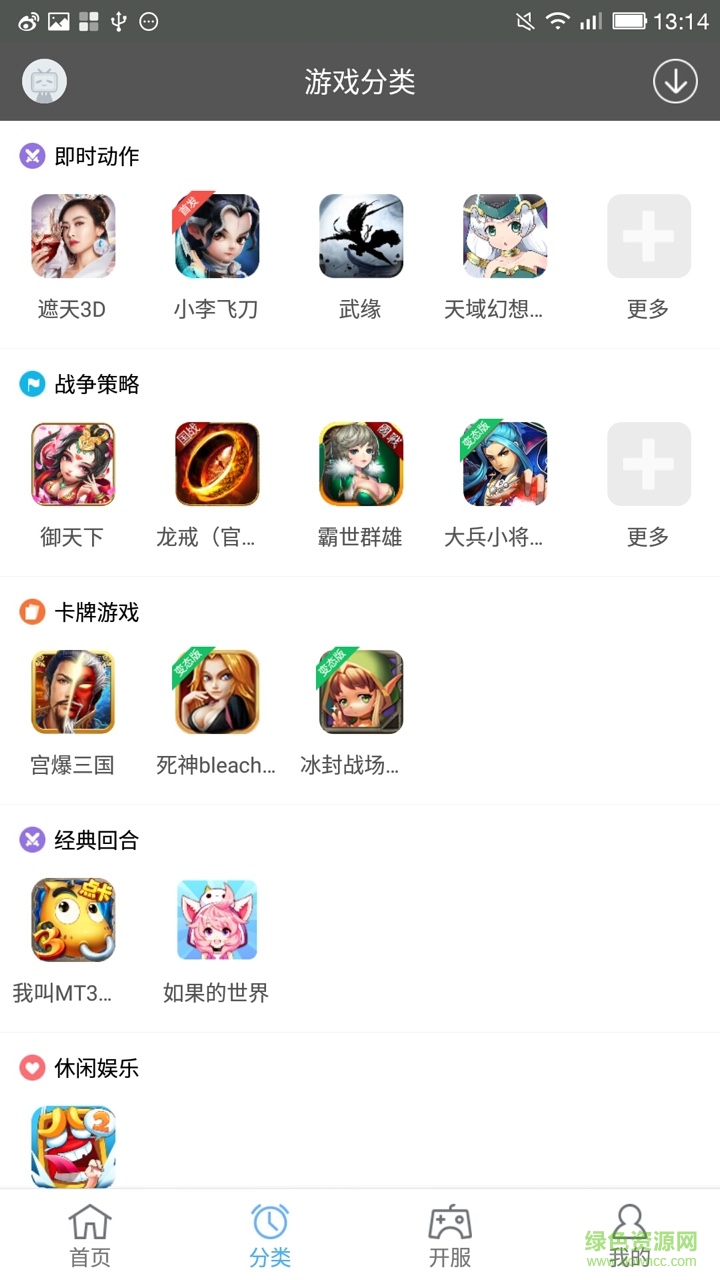Open the 龙戒（官方） game icon
Viewport: 720px width, 1280px height.
pos(216,463)
